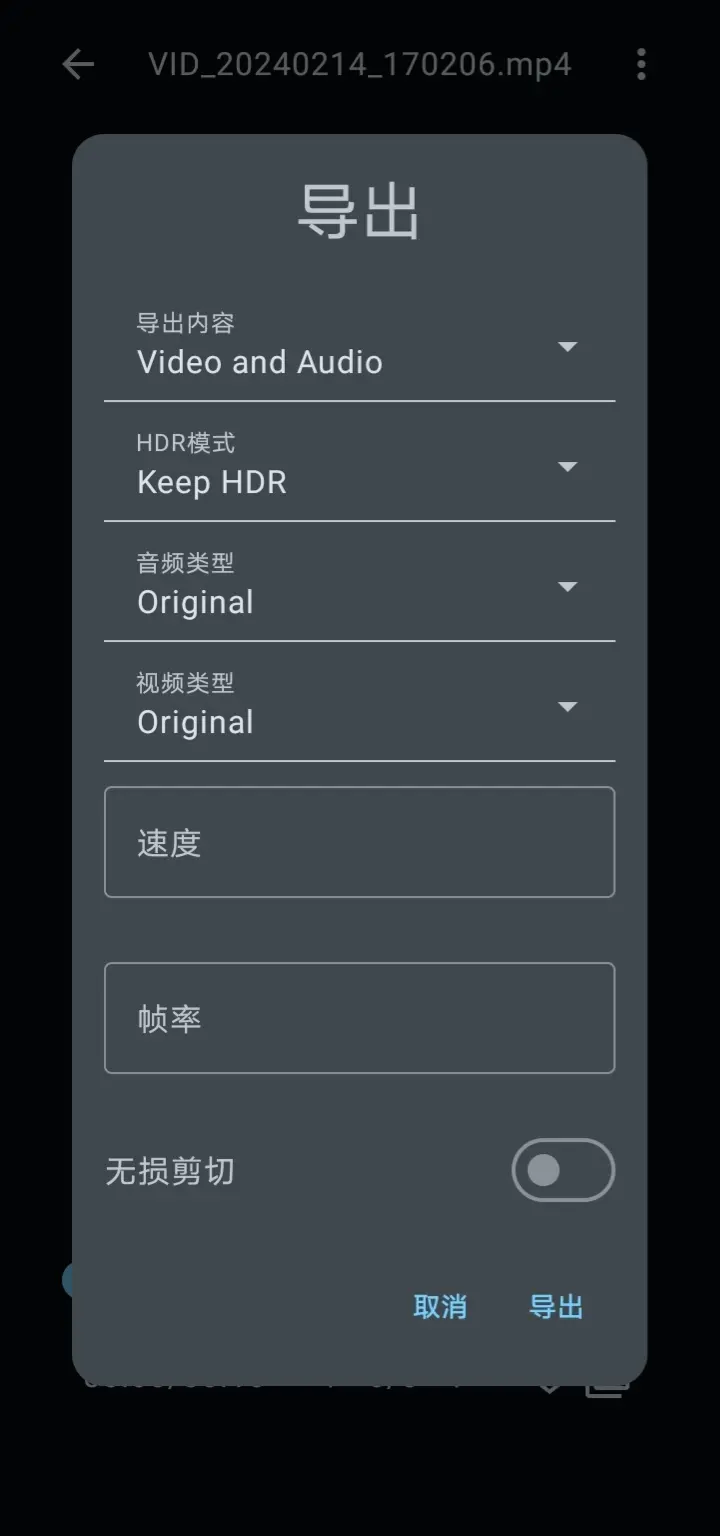The height and width of the screenshot is (1536, 720).
Task: Confirm export with 导出 button
Action: pyautogui.click(x=556, y=1307)
